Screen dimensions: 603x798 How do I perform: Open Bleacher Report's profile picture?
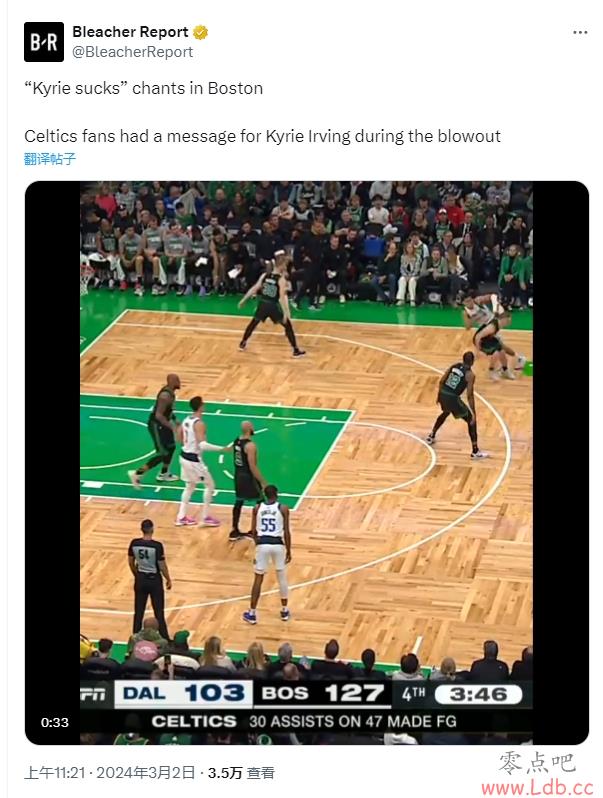coord(44,42)
